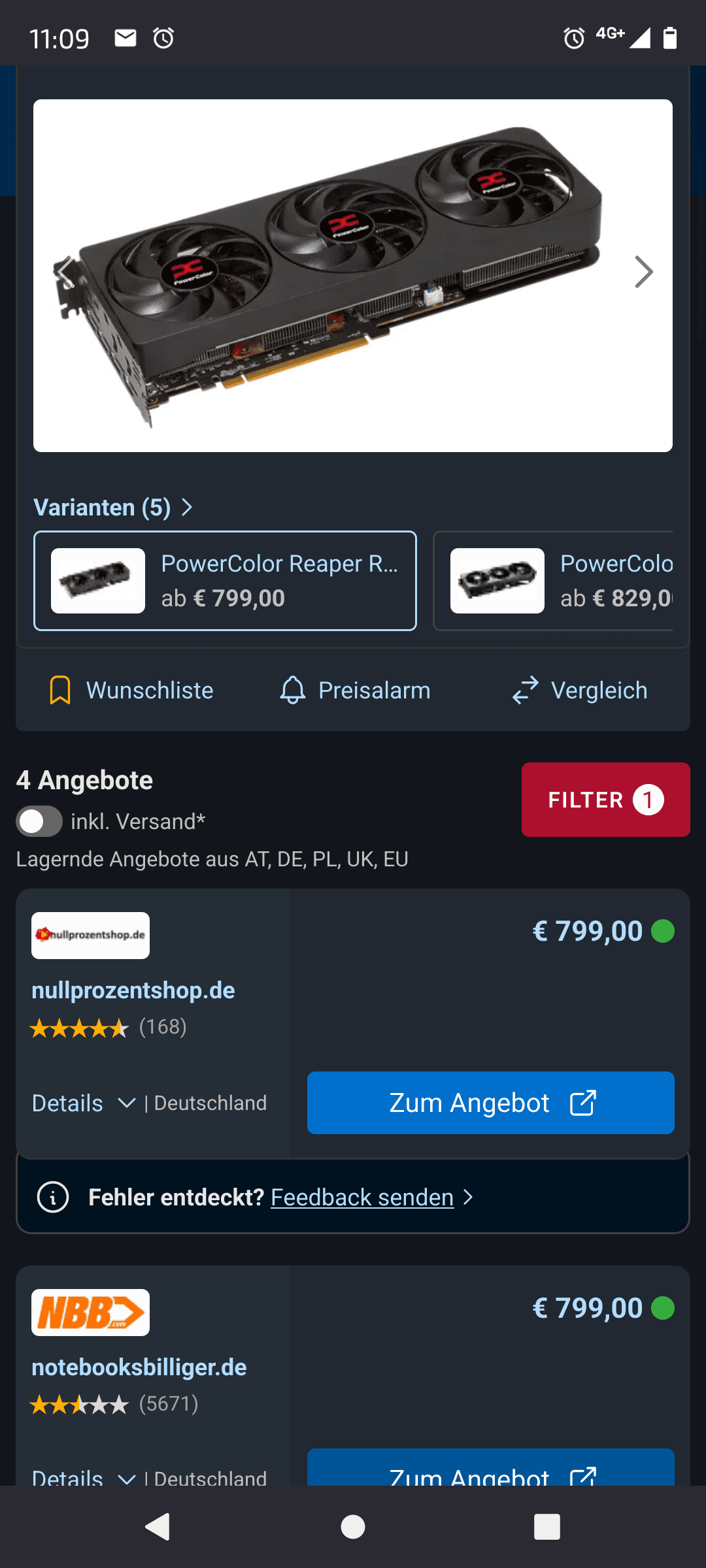Open the notebooksbilliger.de shop page
Viewport: 706px width, 1568px height.
tap(139, 1367)
